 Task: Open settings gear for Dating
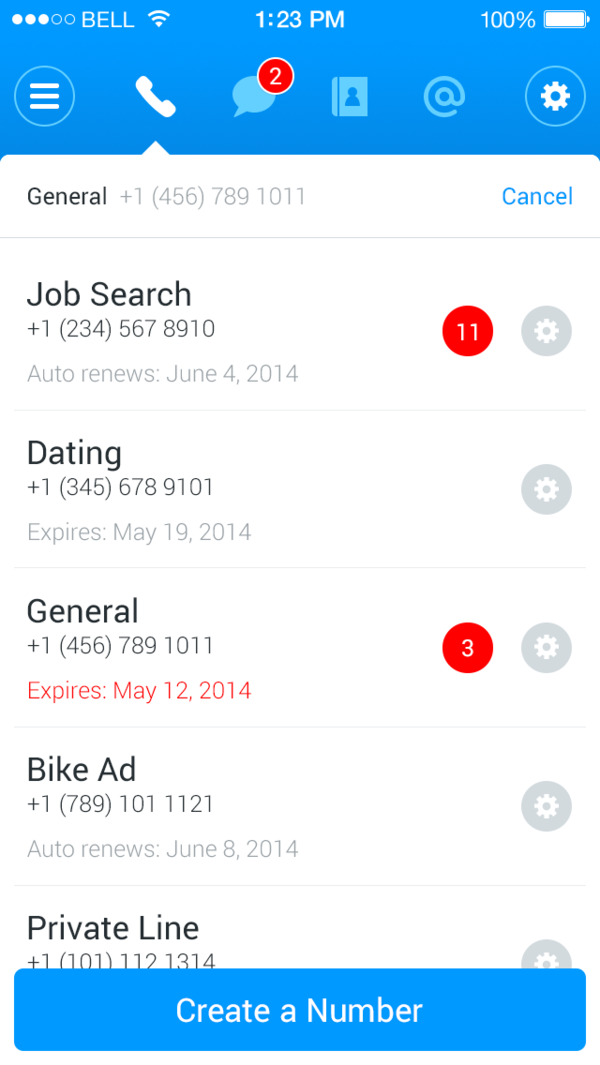point(546,489)
